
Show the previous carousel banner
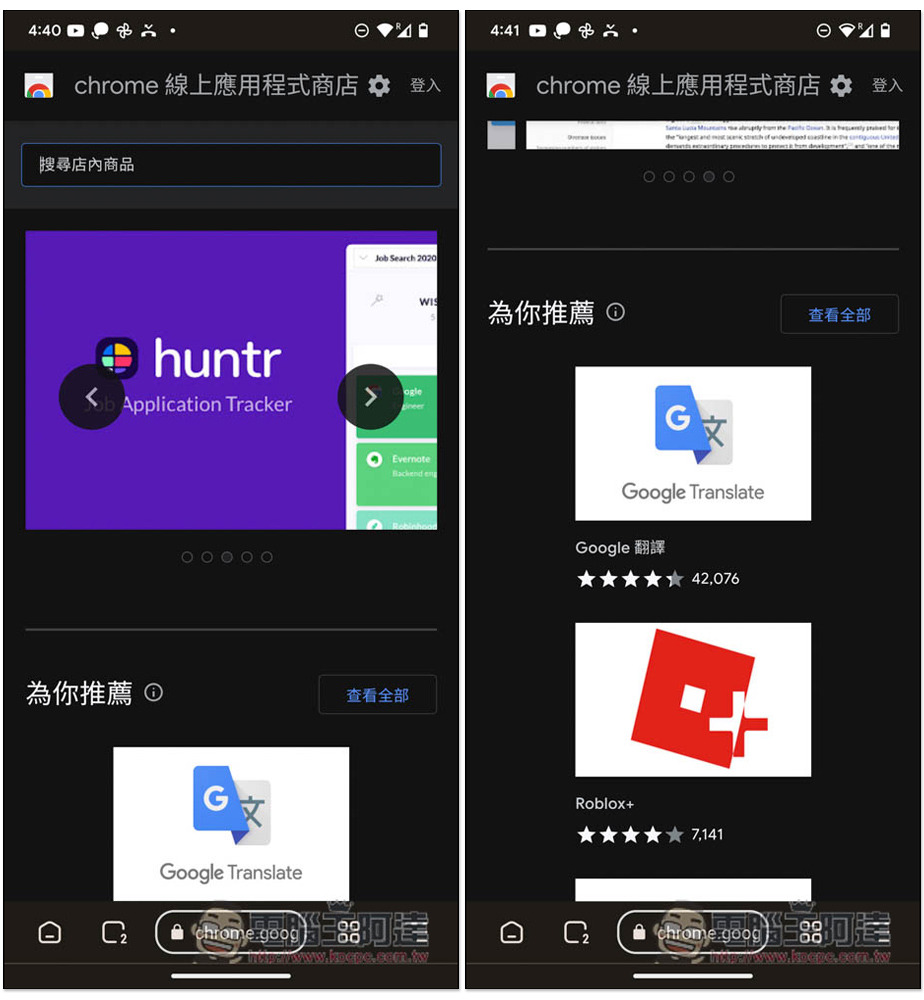(91, 397)
